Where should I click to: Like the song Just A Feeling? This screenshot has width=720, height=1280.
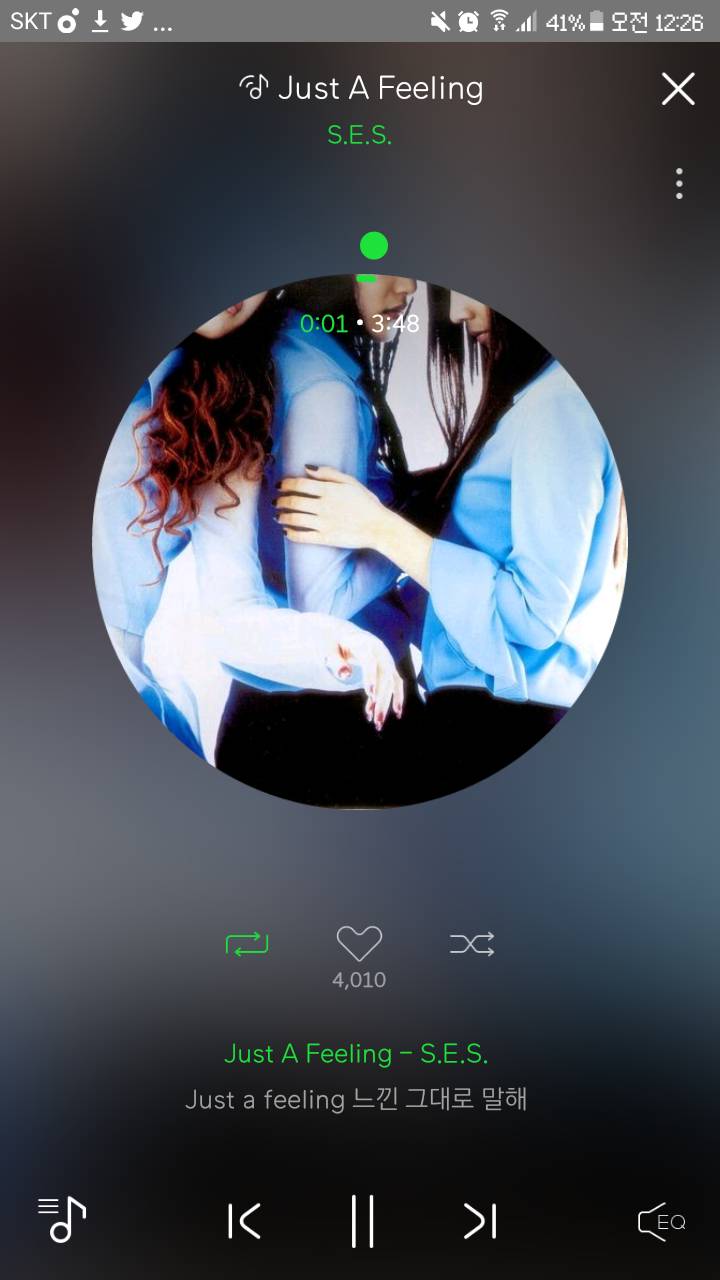[x=359, y=944]
